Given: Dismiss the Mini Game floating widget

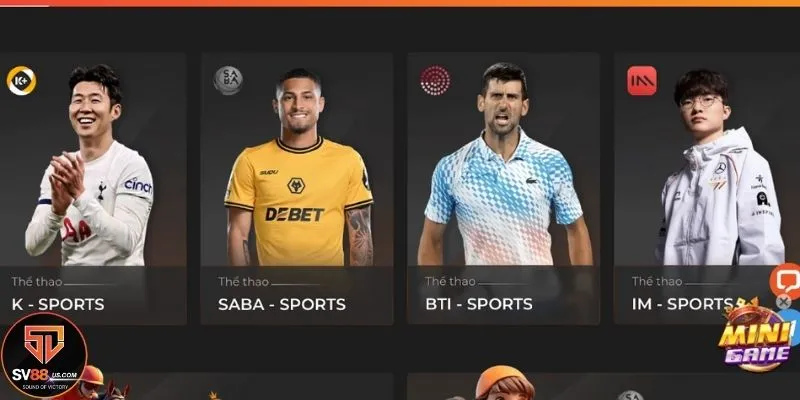Looking at the screenshot, I should (x=783, y=301).
